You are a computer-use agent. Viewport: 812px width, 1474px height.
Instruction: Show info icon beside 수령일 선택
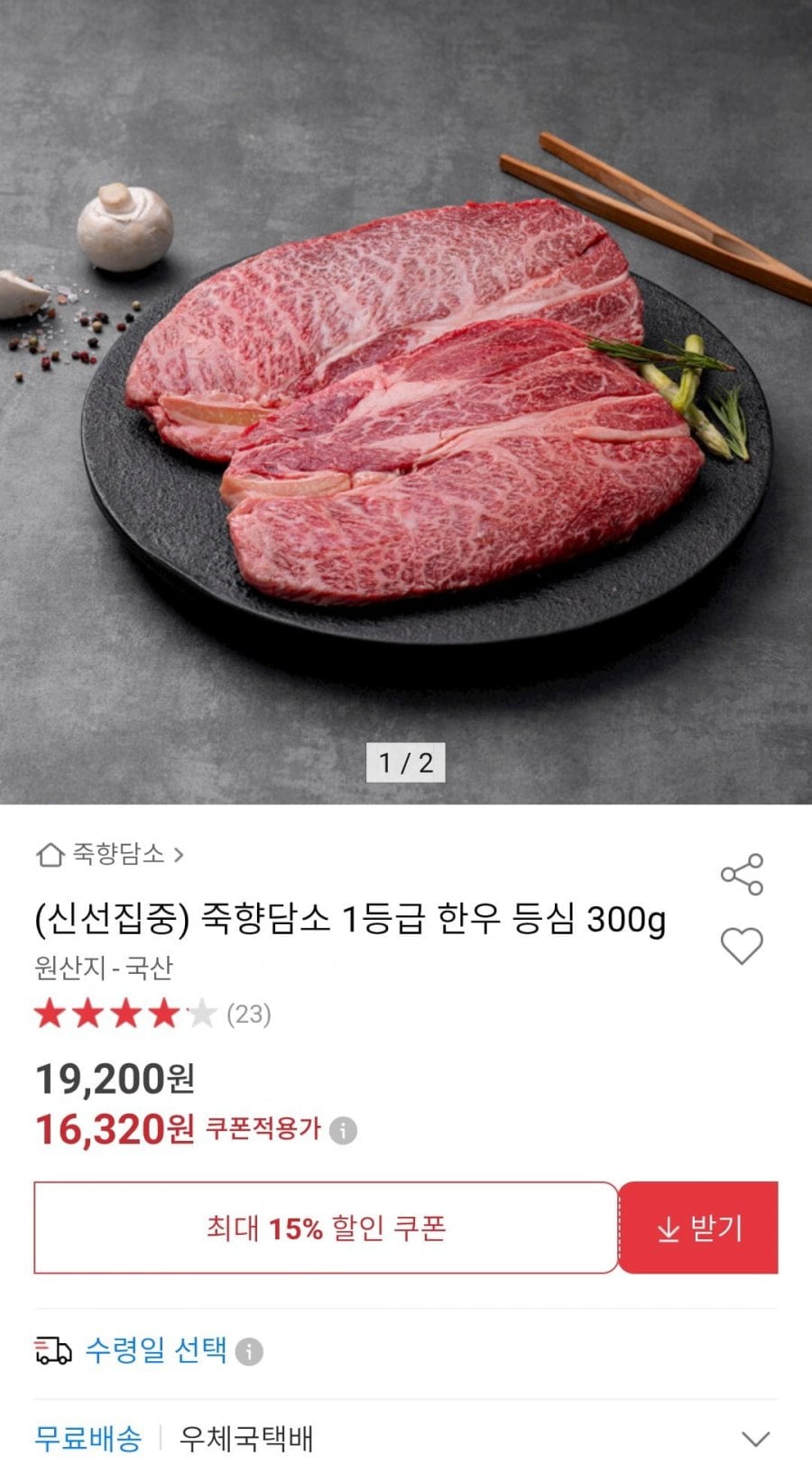pos(249,1351)
